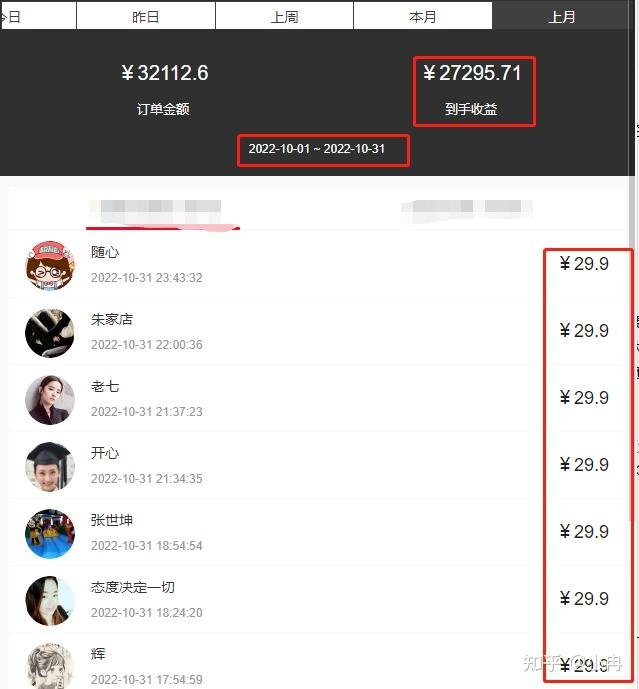This screenshot has width=639, height=689.
Task: Select the 本月 tab
Action: point(422,17)
